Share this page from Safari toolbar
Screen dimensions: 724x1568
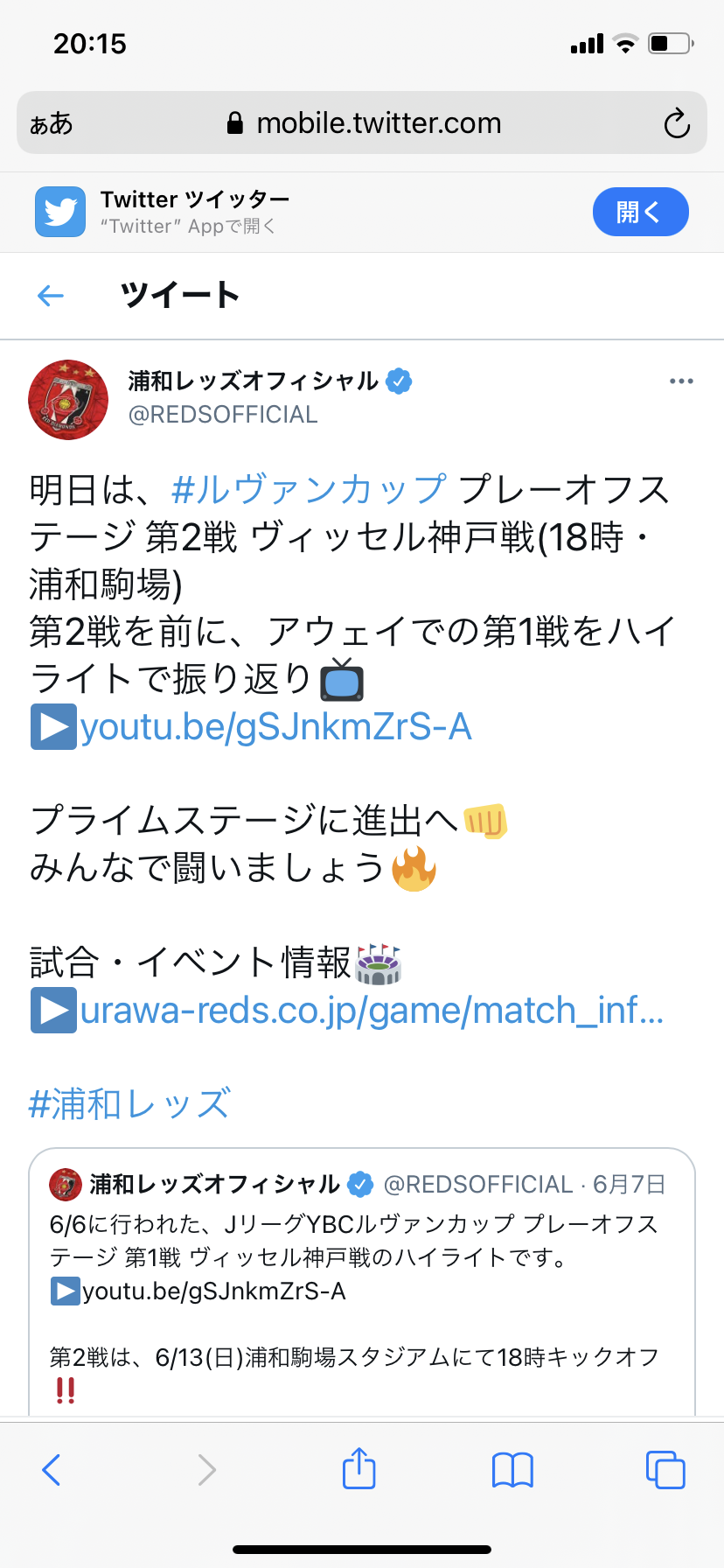[x=359, y=1468]
